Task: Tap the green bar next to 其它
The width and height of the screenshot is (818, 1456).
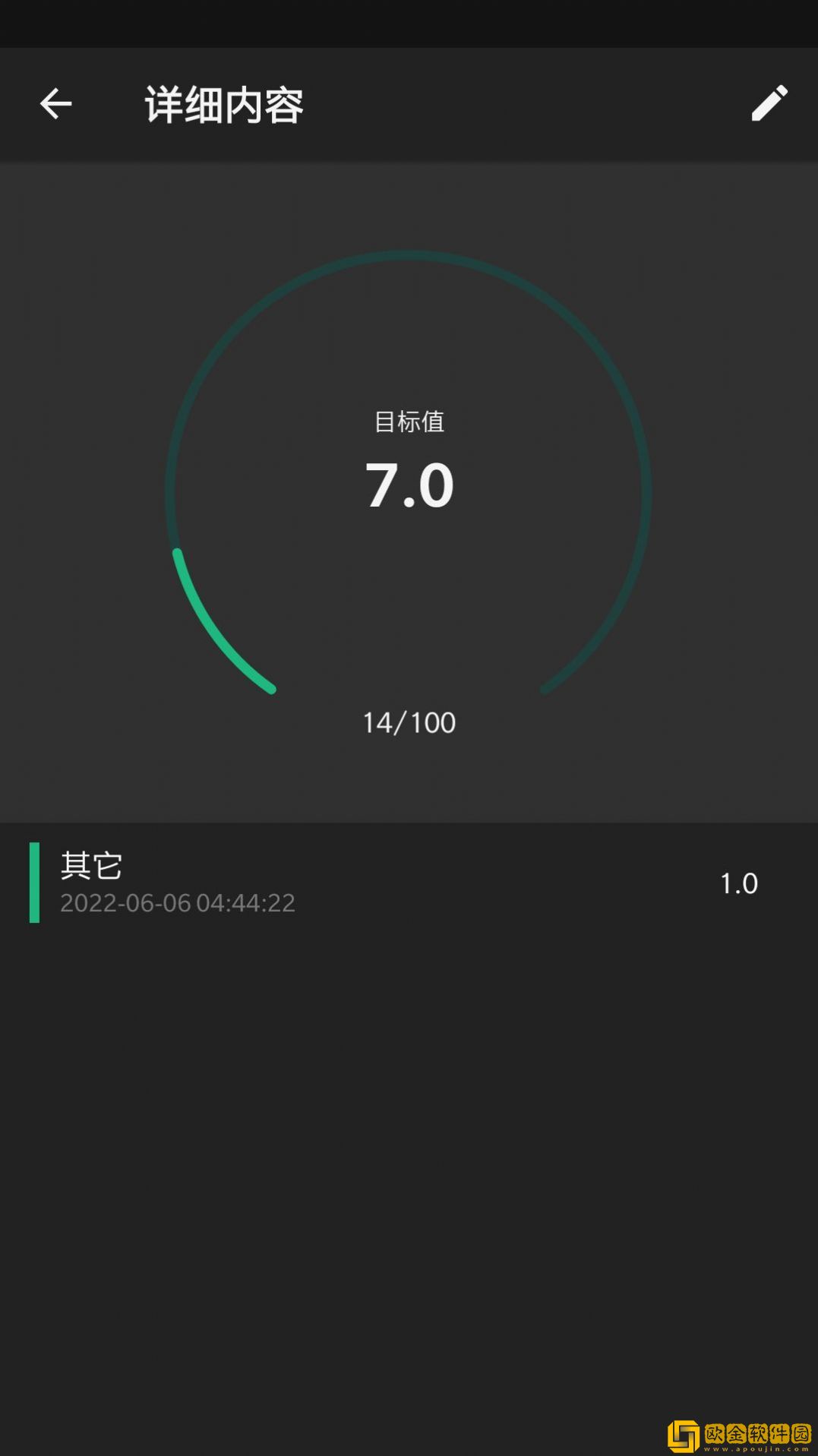Action: pos(34,881)
